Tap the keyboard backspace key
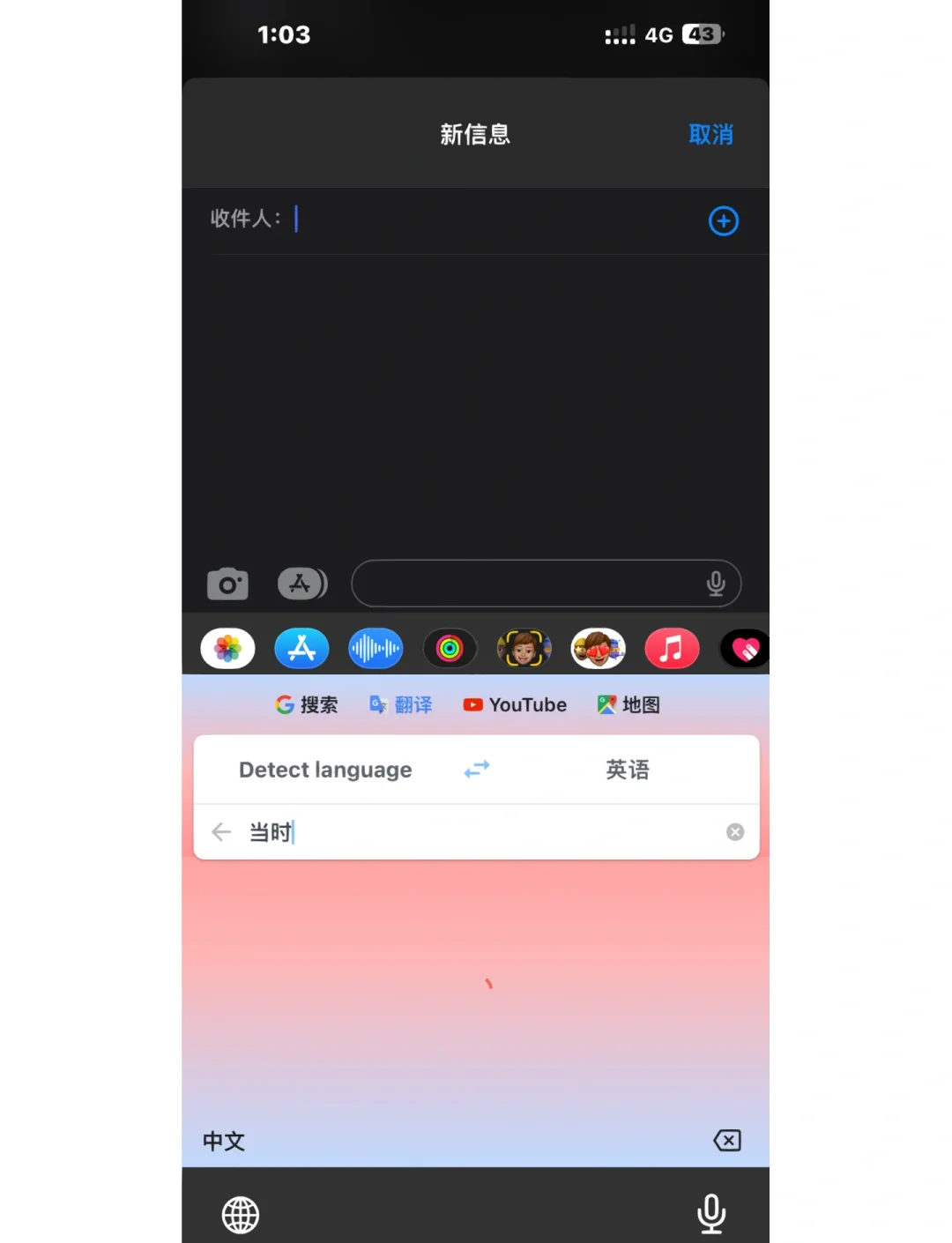Image resolution: width=952 pixels, height=1243 pixels. tap(727, 1141)
